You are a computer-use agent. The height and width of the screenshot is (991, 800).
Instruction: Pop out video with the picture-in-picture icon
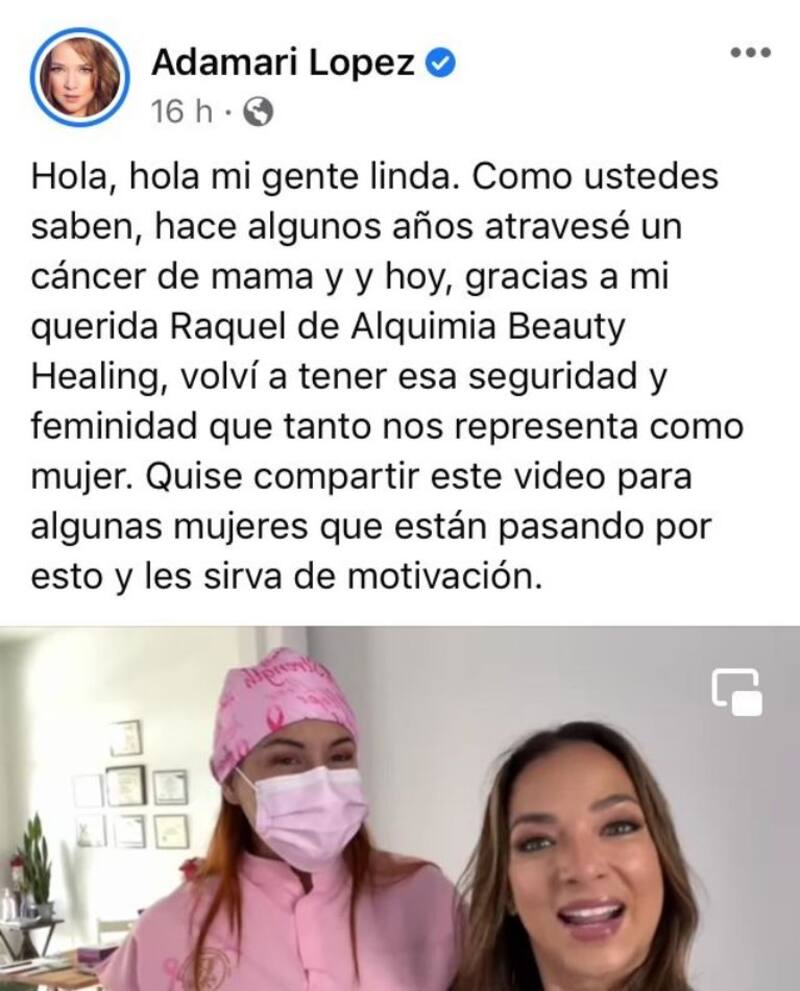[x=736, y=693]
